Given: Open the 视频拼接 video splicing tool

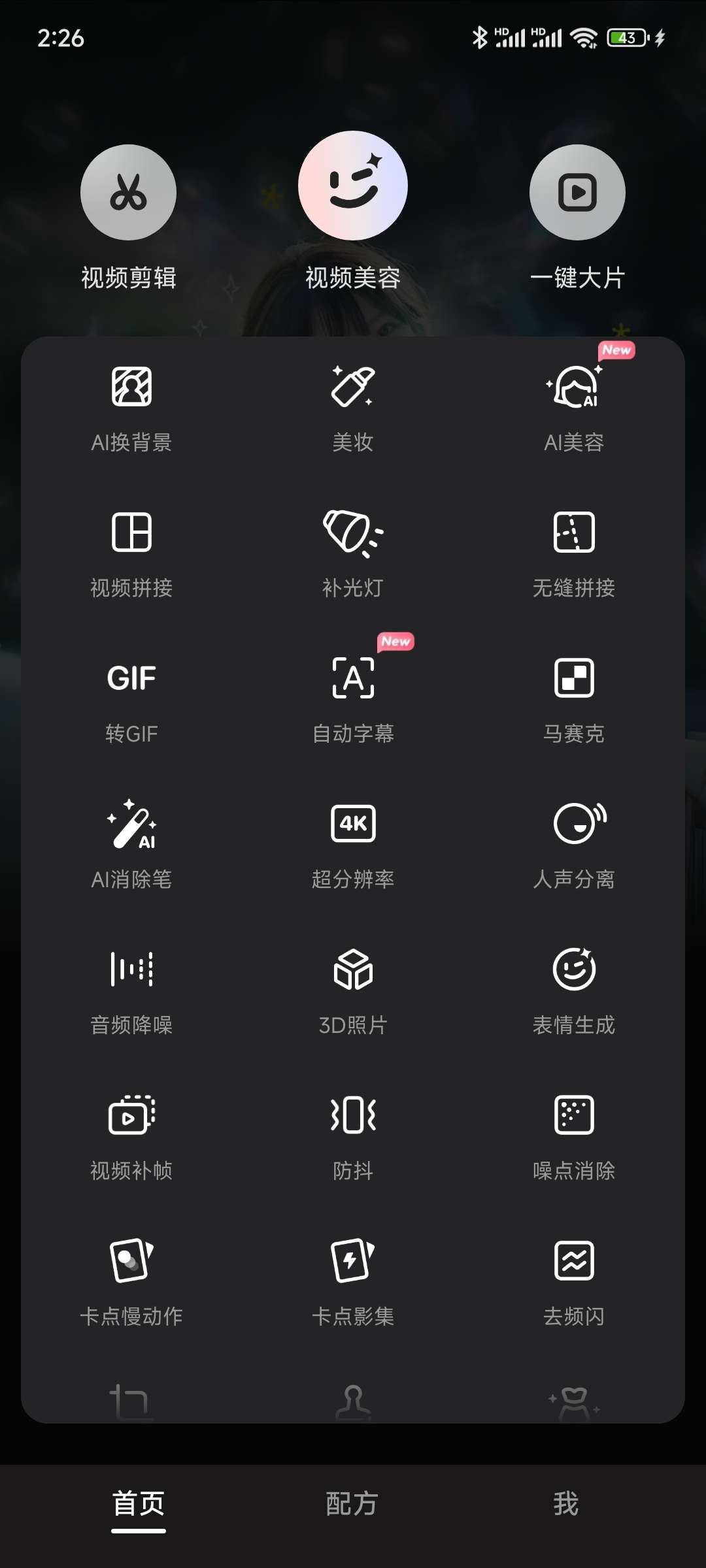Looking at the screenshot, I should (x=131, y=552).
